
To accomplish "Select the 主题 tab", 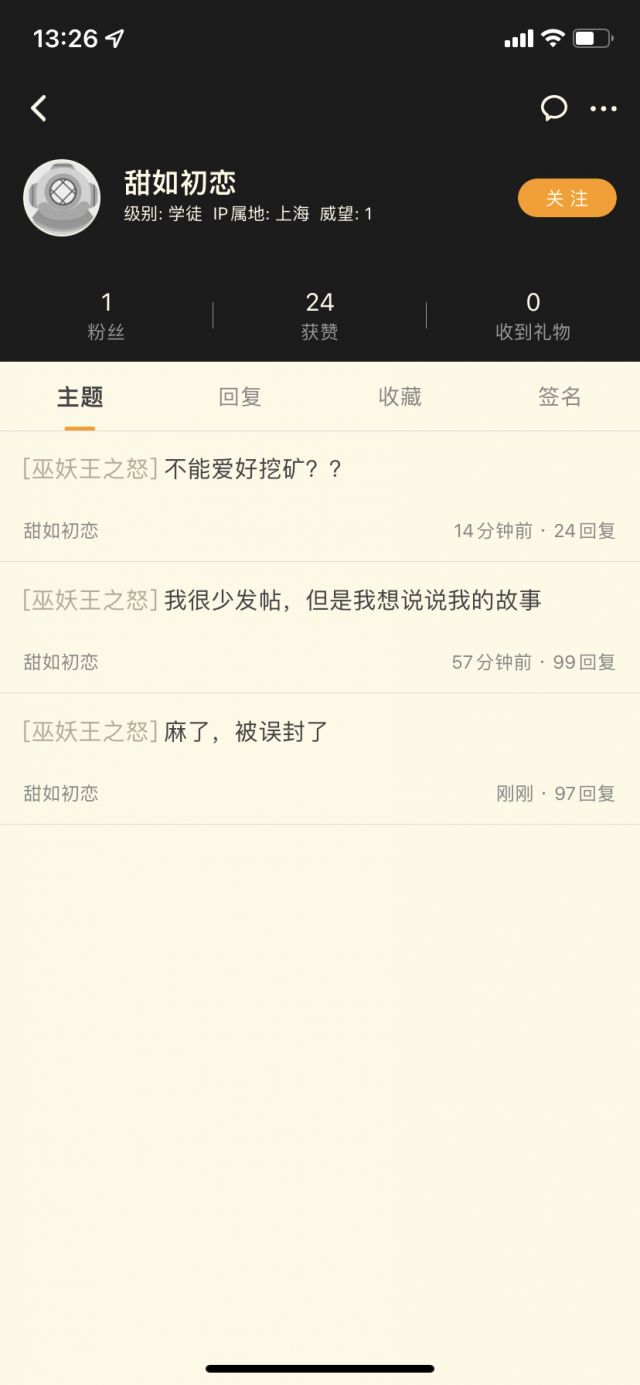I will [80, 397].
